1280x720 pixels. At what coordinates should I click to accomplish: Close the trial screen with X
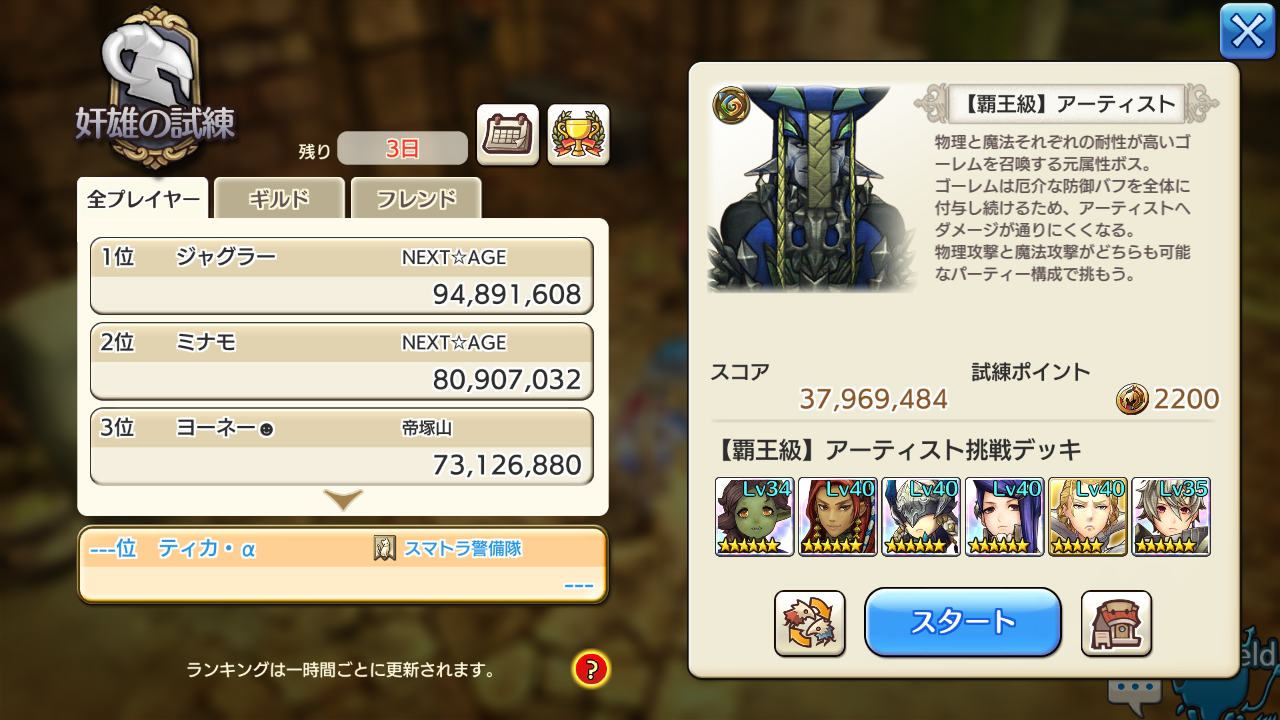pos(1246,32)
